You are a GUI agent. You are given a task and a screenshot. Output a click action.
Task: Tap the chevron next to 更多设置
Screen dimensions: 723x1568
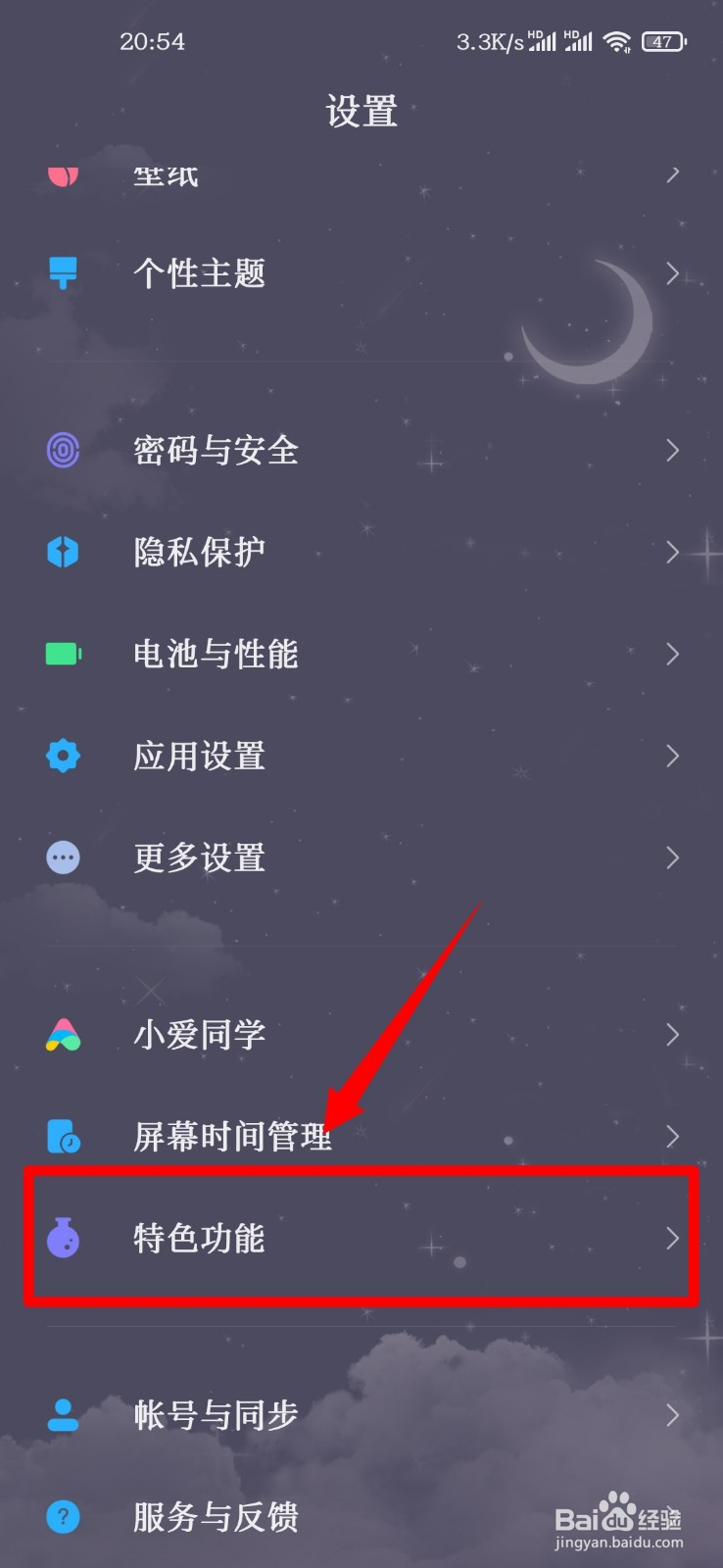click(672, 857)
